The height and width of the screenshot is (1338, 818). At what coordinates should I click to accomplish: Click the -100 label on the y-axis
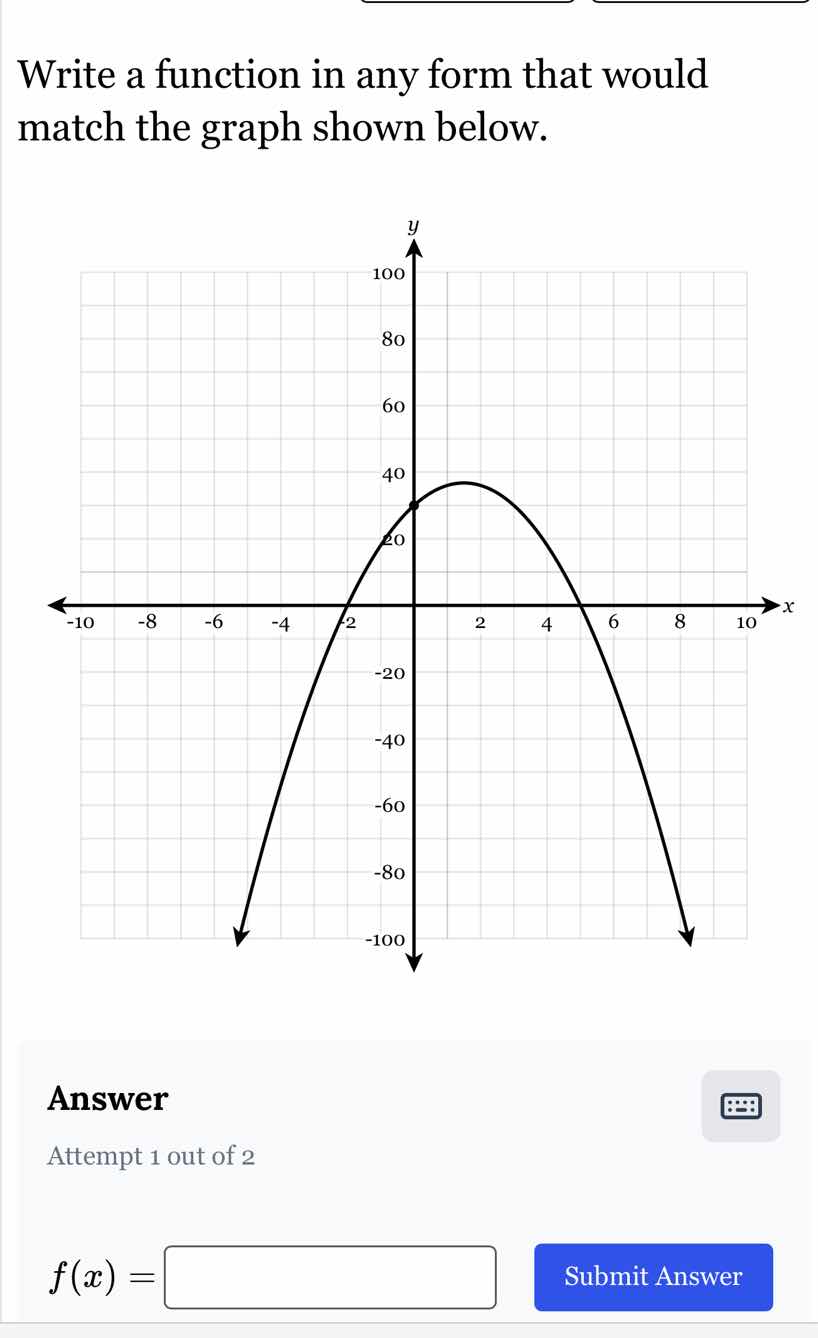pyautogui.click(x=385, y=940)
